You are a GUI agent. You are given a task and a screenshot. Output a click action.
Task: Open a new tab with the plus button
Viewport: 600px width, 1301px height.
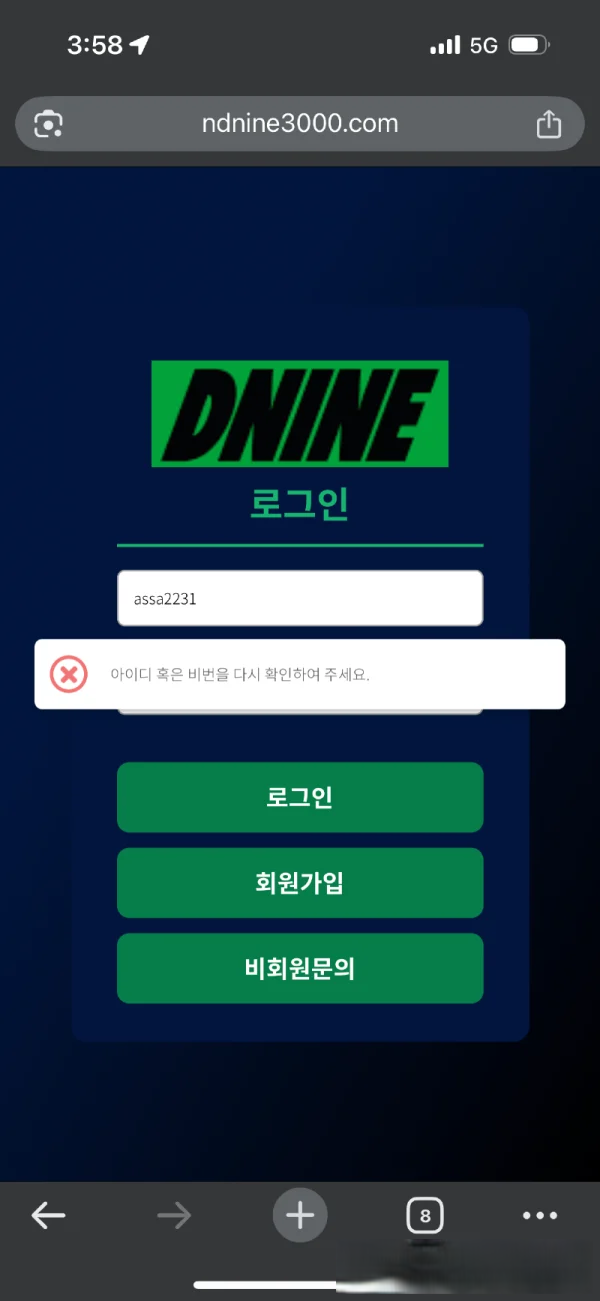coord(300,1215)
